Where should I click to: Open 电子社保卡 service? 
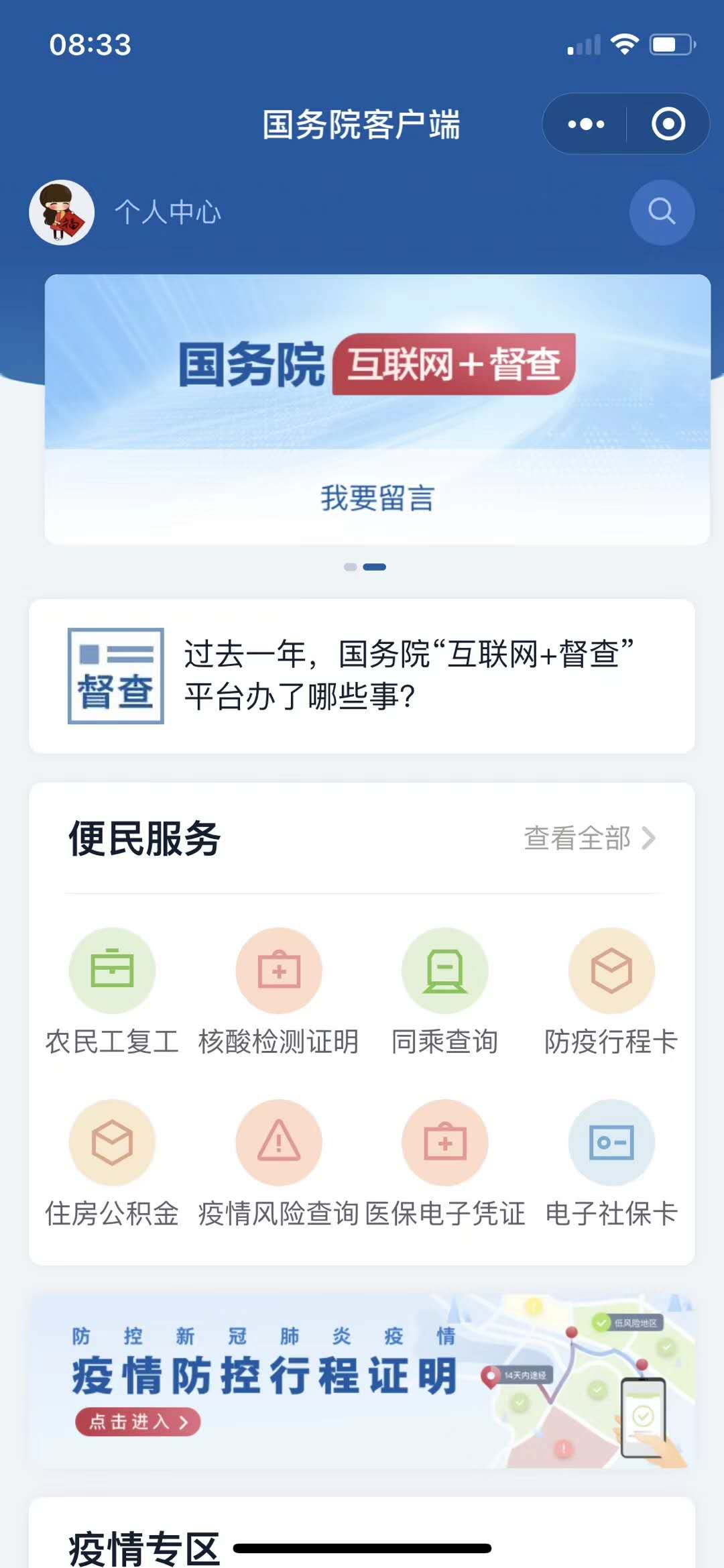(611, 1162)
